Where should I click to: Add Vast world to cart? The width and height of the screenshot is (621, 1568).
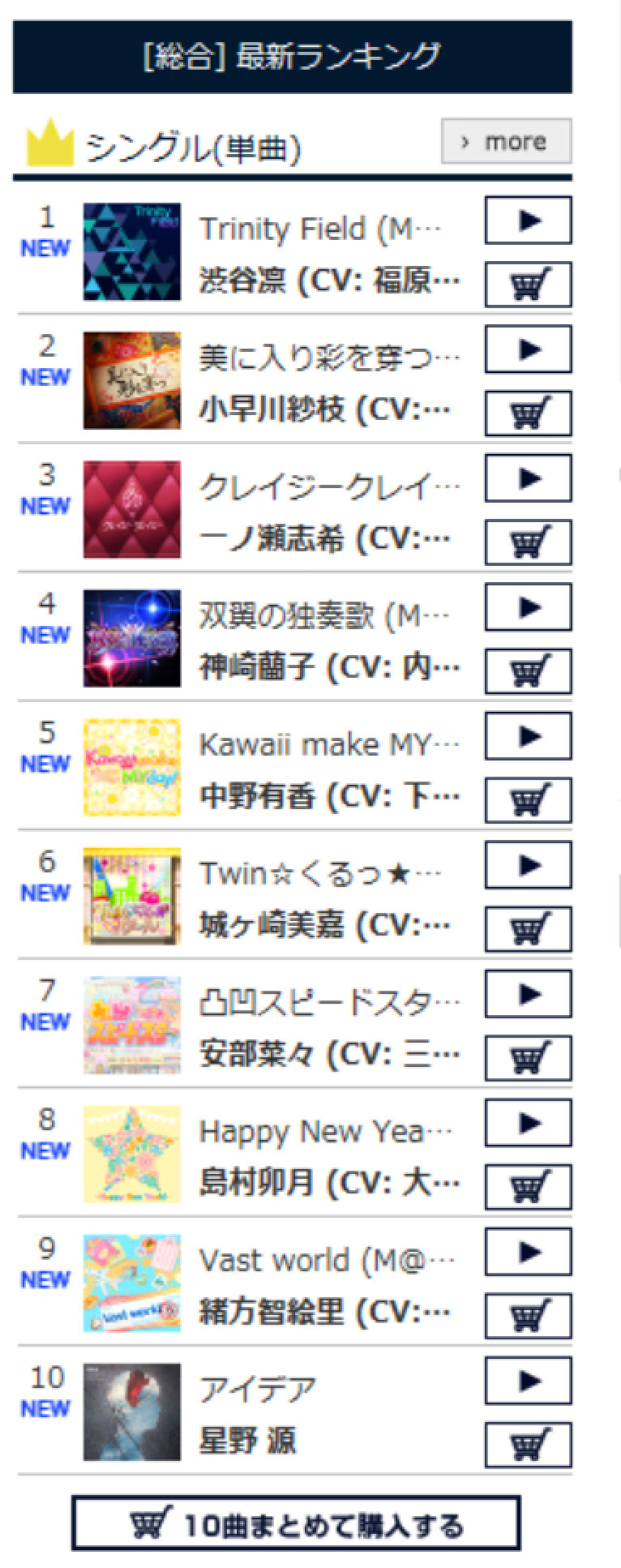[528, 1316]
